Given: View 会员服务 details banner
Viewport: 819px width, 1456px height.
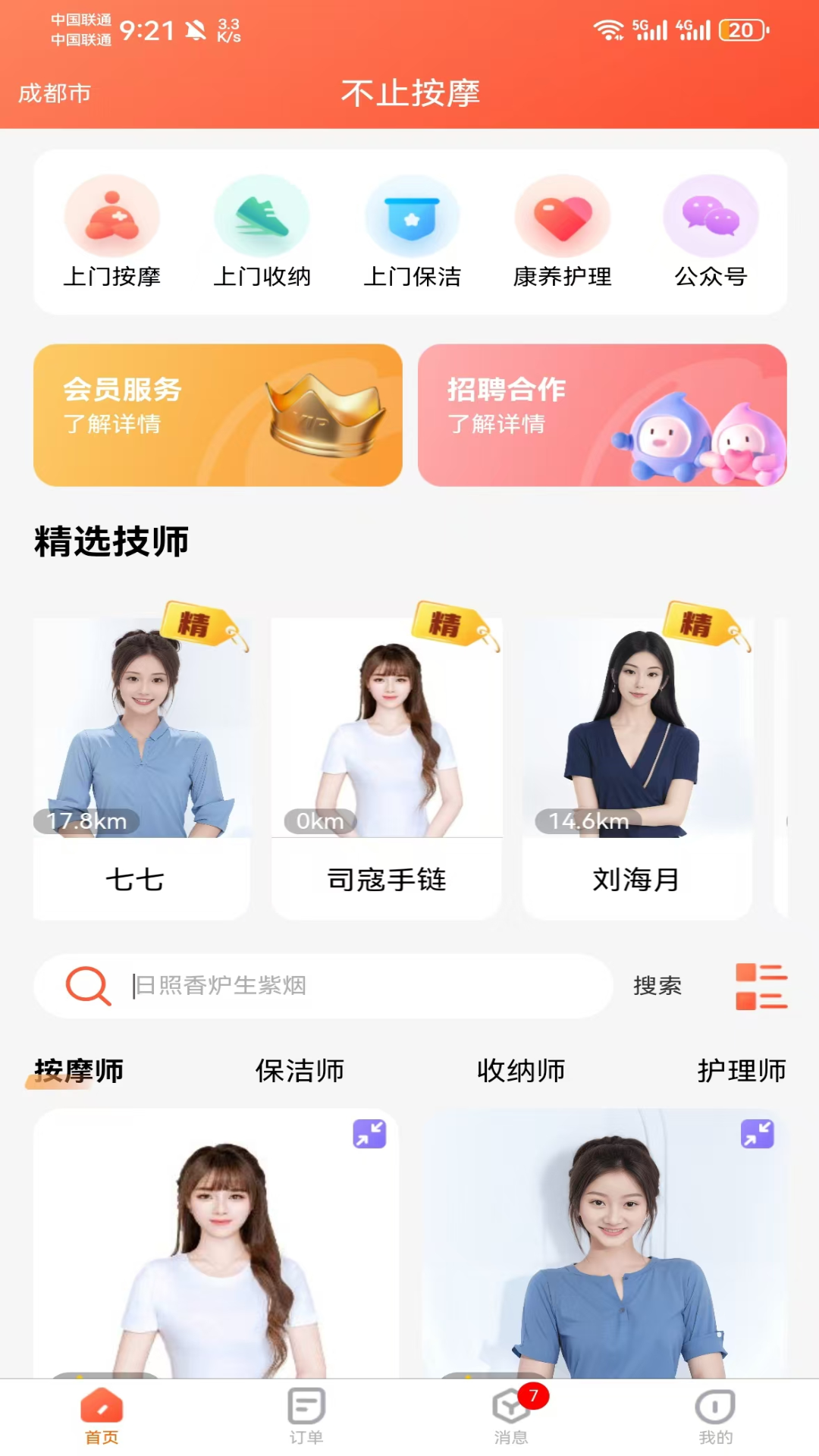Looking at the screenshot, I should (x=218, y=415).
